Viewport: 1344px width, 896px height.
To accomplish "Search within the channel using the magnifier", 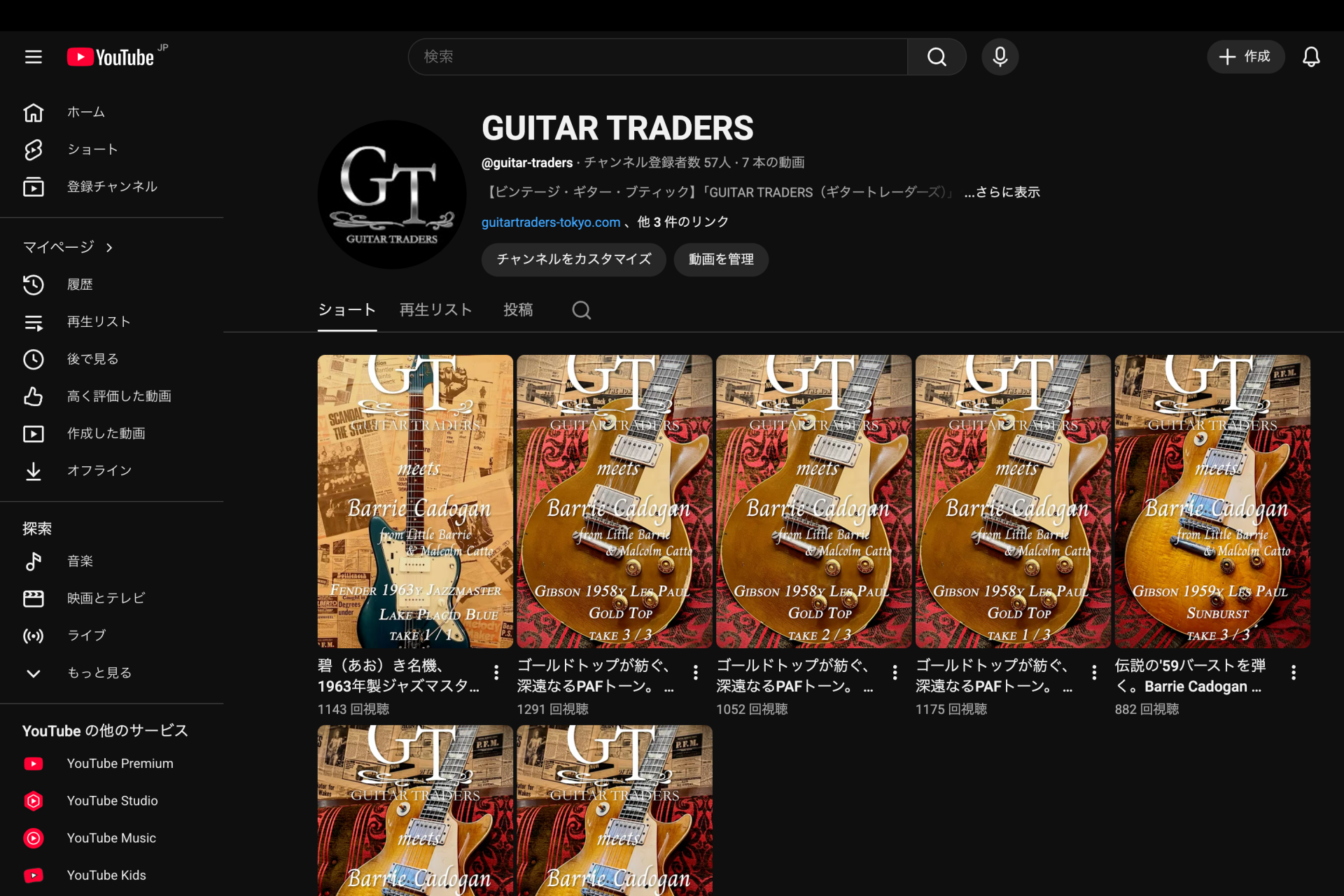I will 581,310.
